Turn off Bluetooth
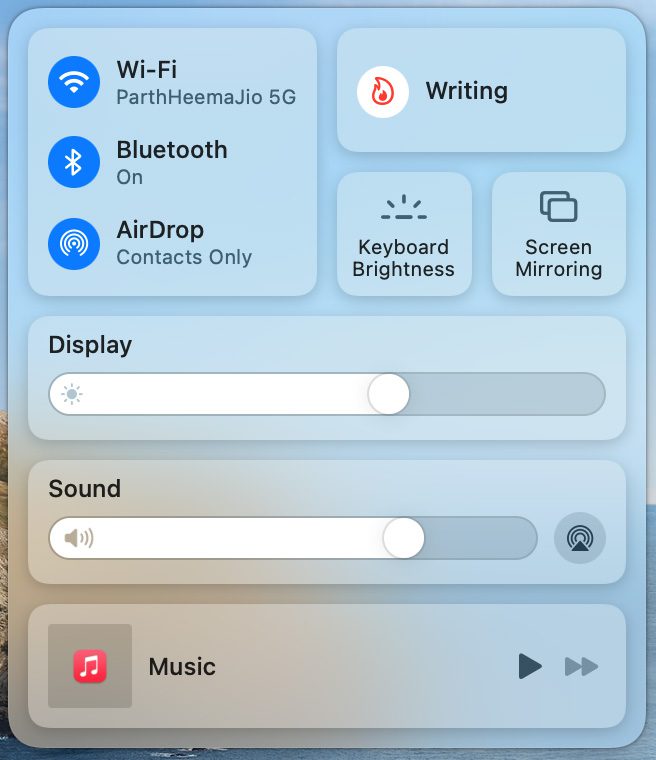 coord(74,162)
